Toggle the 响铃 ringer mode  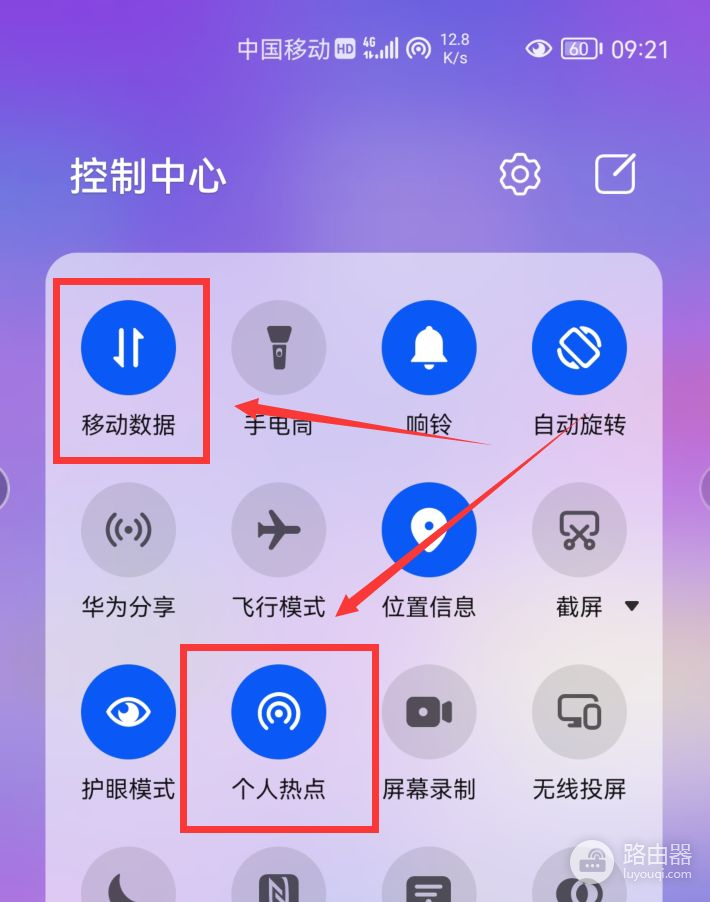(x=429, y=348)
